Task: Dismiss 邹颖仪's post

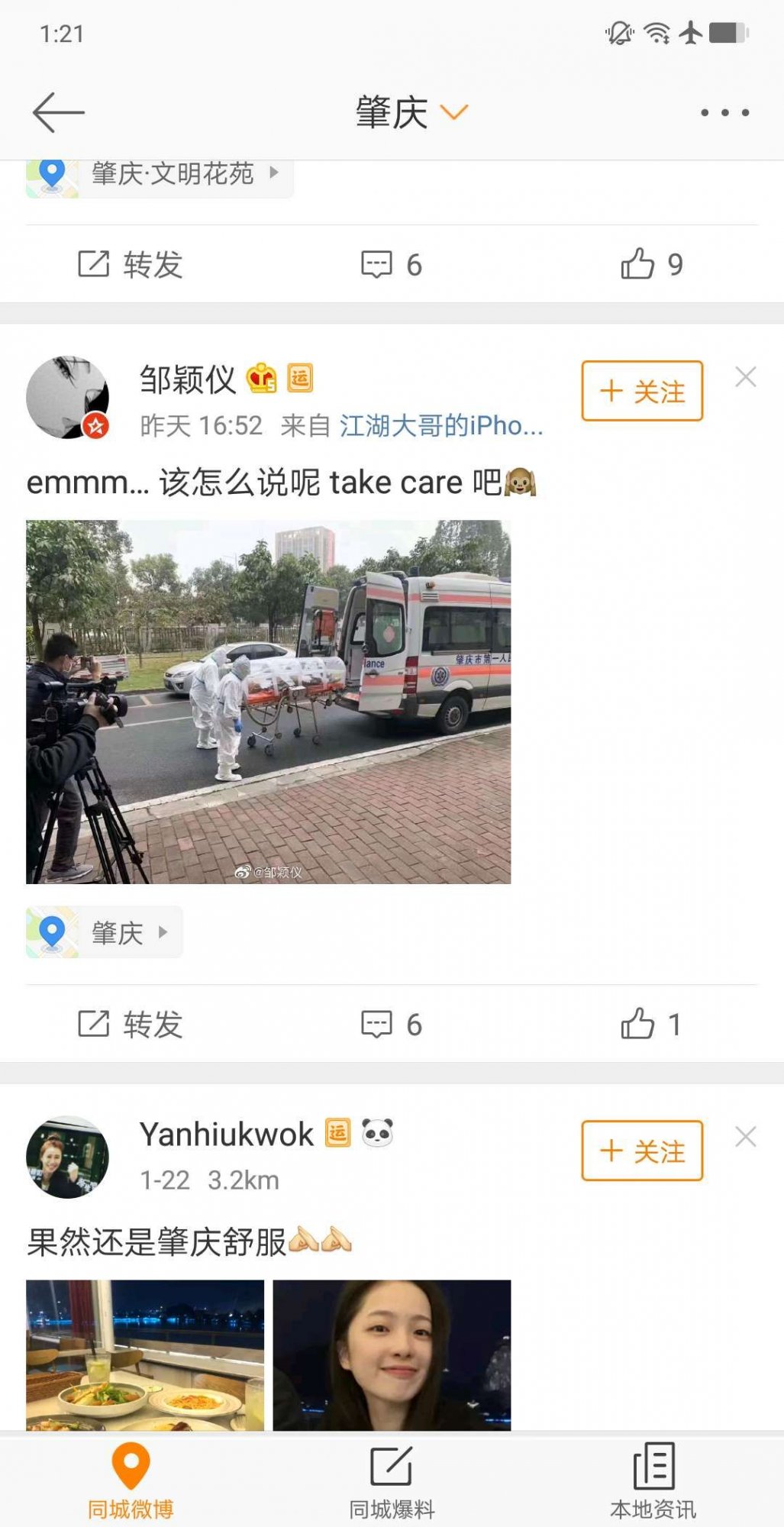Action: (x=745, y=377)
